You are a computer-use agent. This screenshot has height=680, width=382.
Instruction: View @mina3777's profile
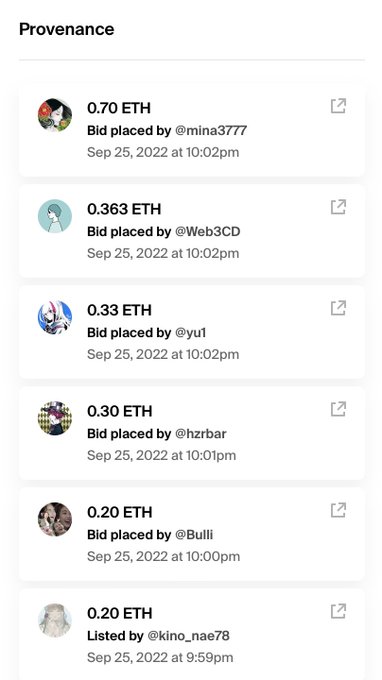click(211, 131)
